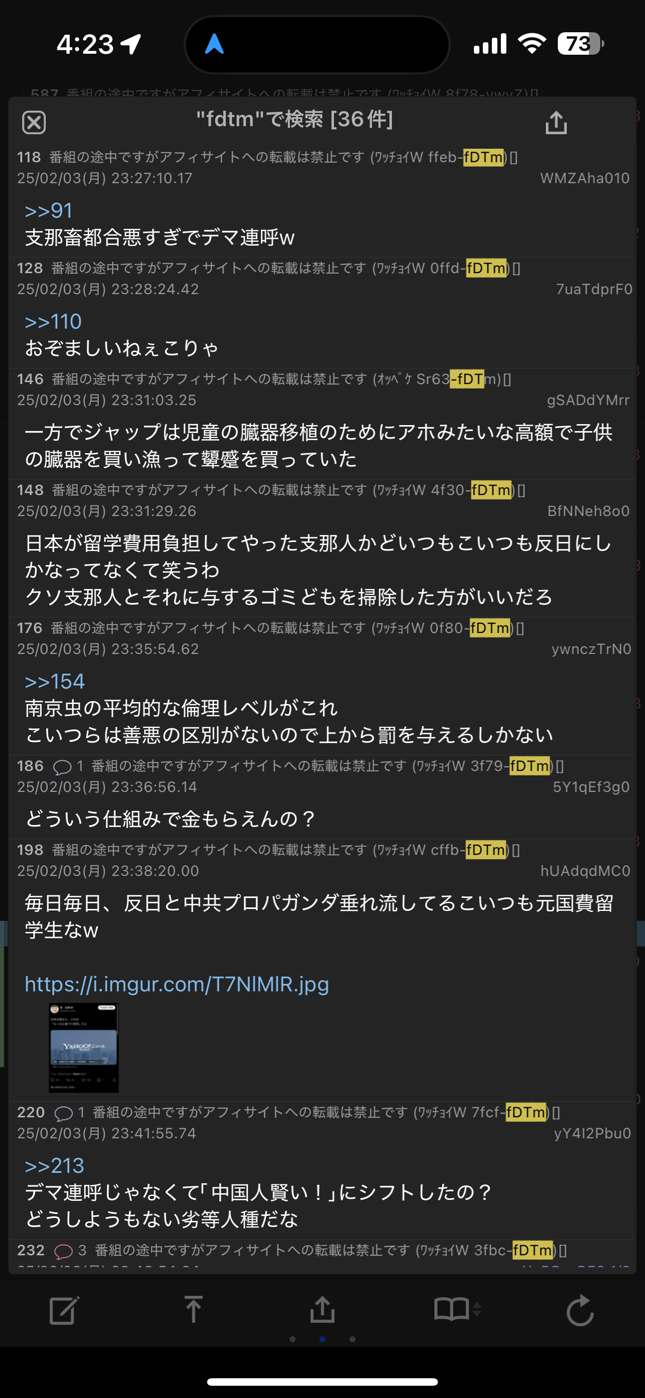Show replies to post 186
This screenshot has height=1398, width=645.
coord(69,767)
